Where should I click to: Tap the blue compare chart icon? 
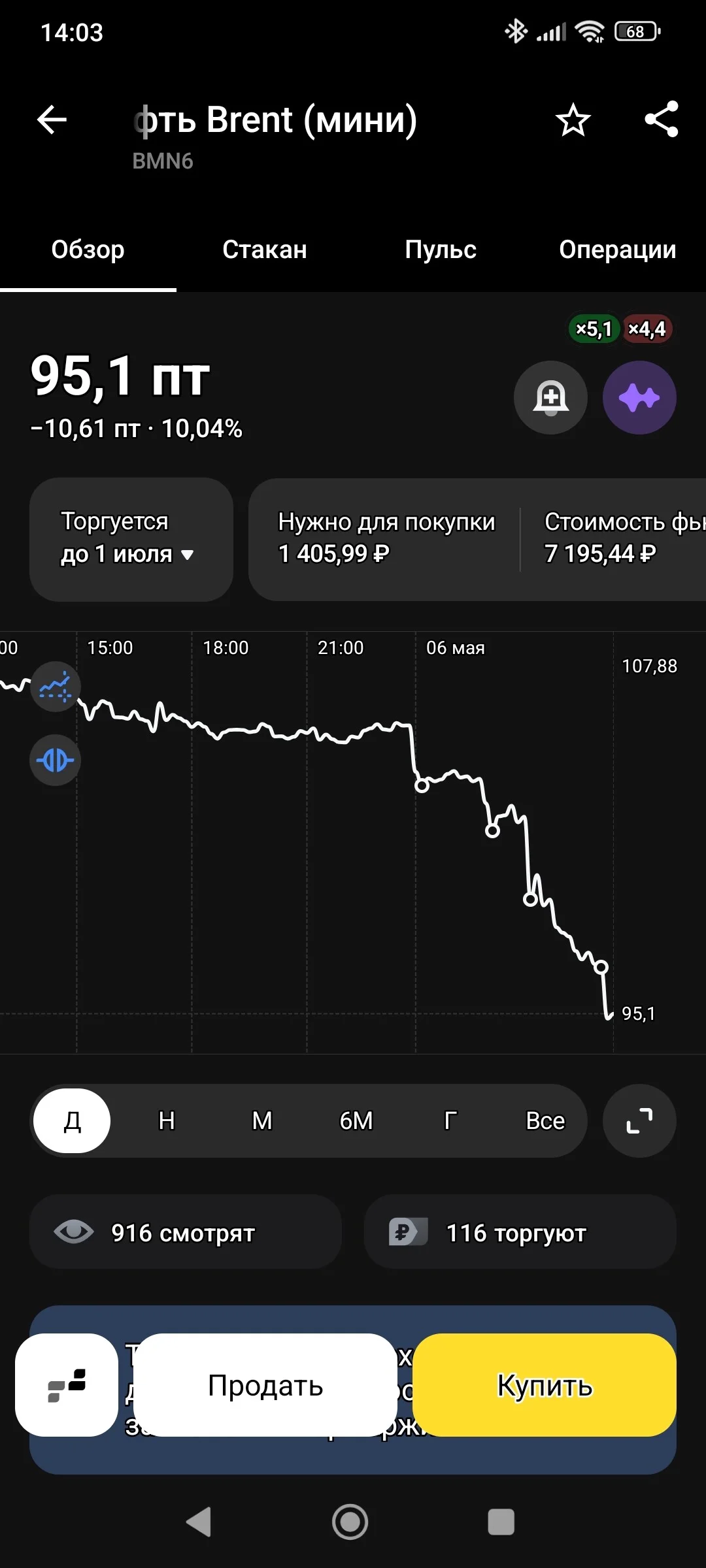[55, 760]
